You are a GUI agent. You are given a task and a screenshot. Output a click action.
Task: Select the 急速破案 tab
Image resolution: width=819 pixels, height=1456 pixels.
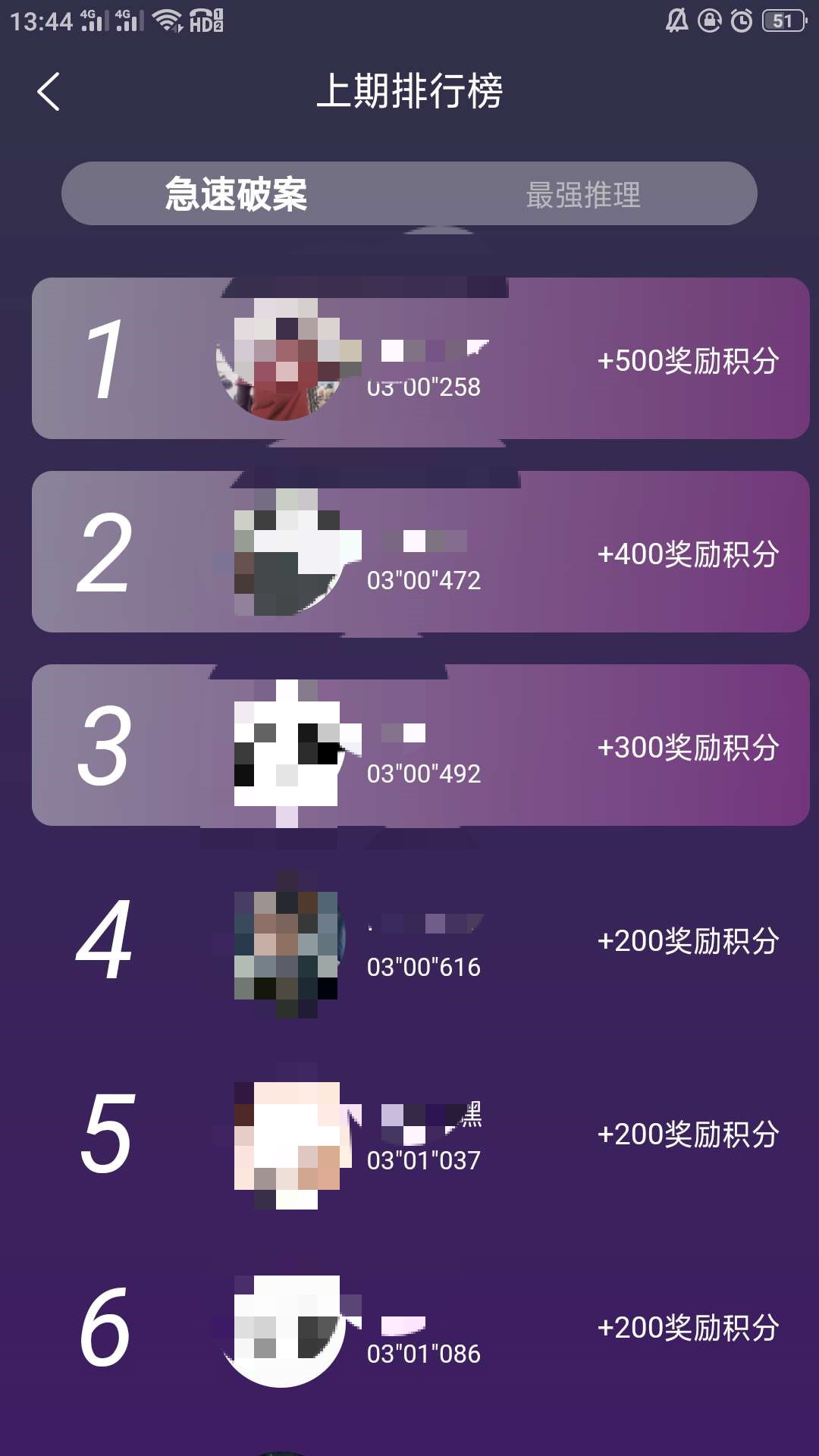[236, 194]
